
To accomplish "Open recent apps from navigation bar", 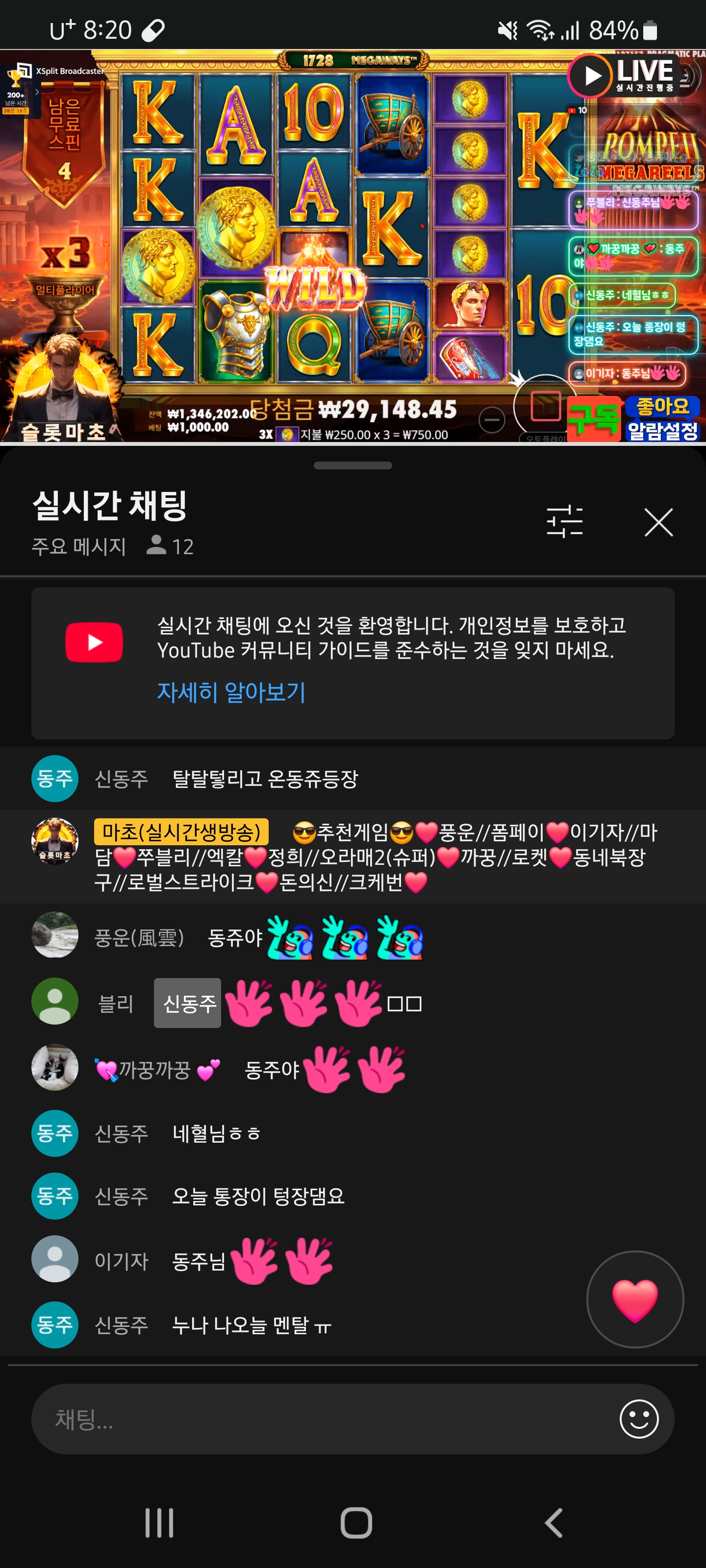I will 159,1523.
